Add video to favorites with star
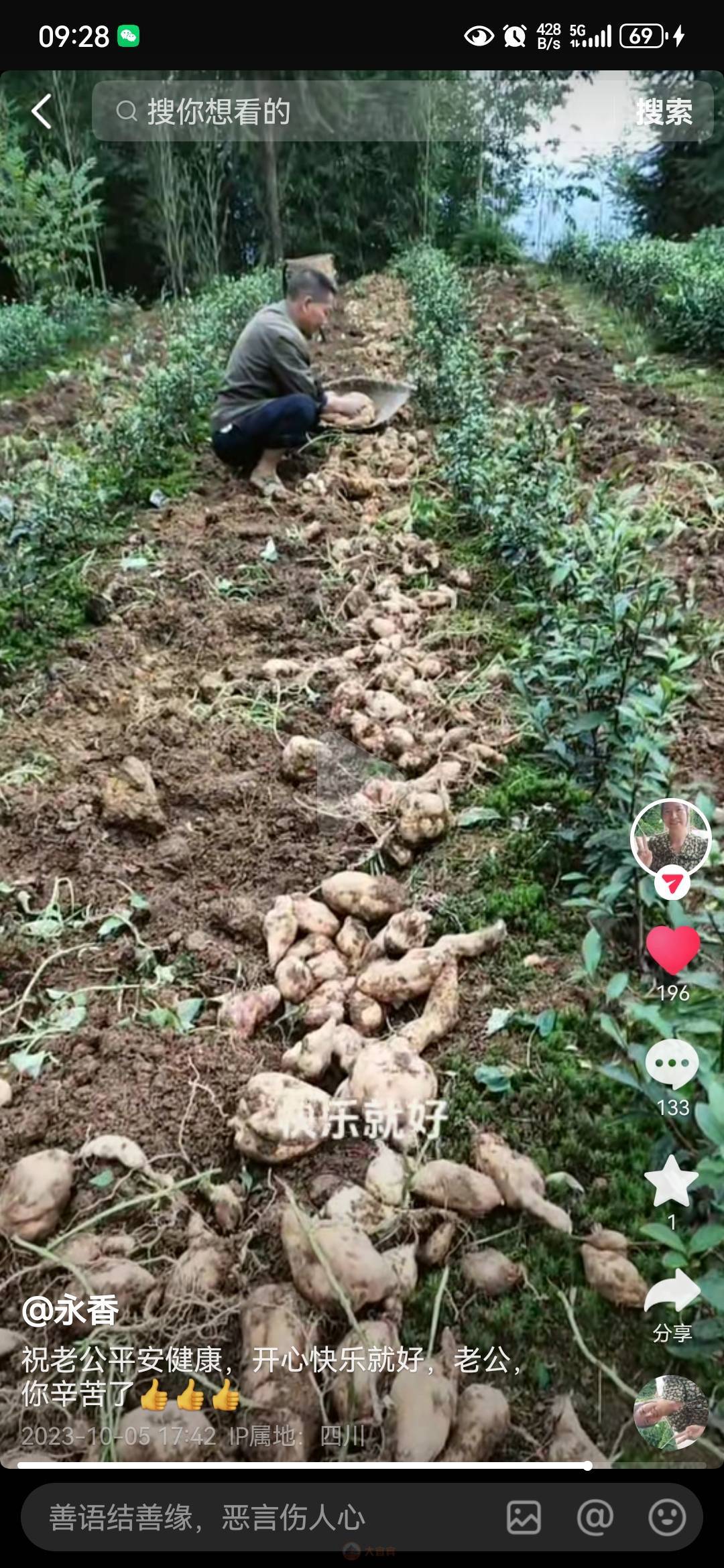The image size is (724, 1568). [671, 1181]
